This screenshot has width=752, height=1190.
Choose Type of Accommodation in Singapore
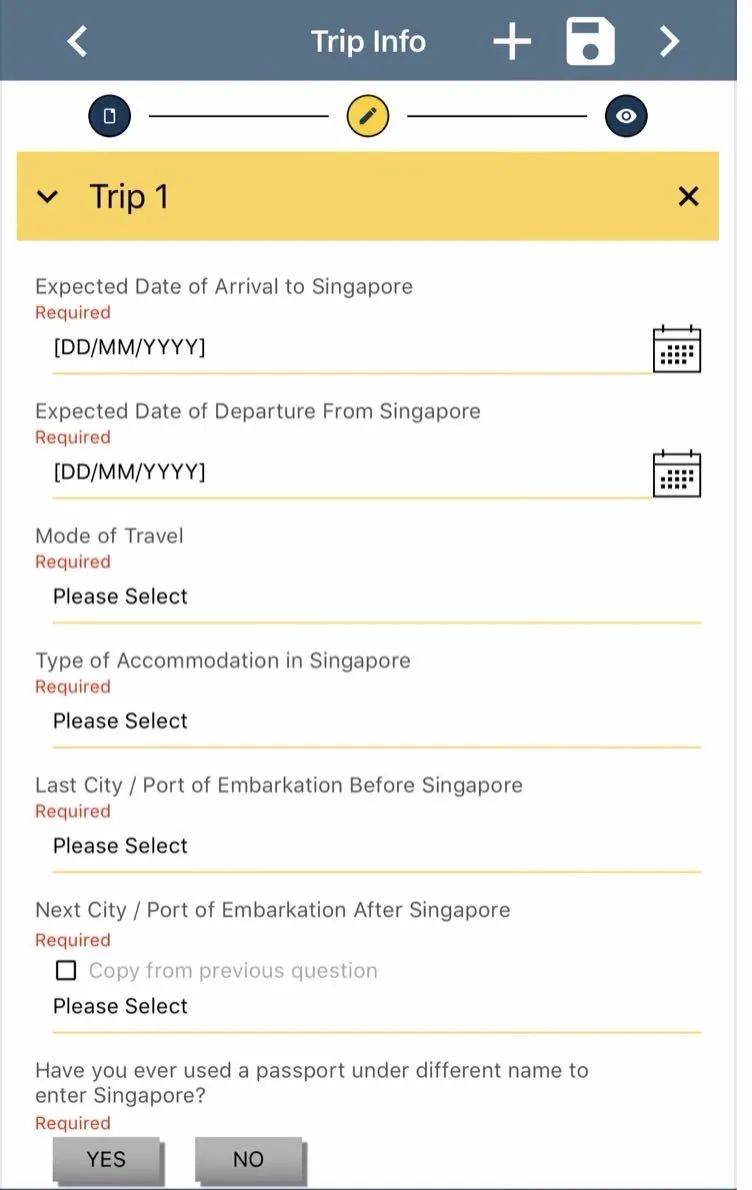376,721
